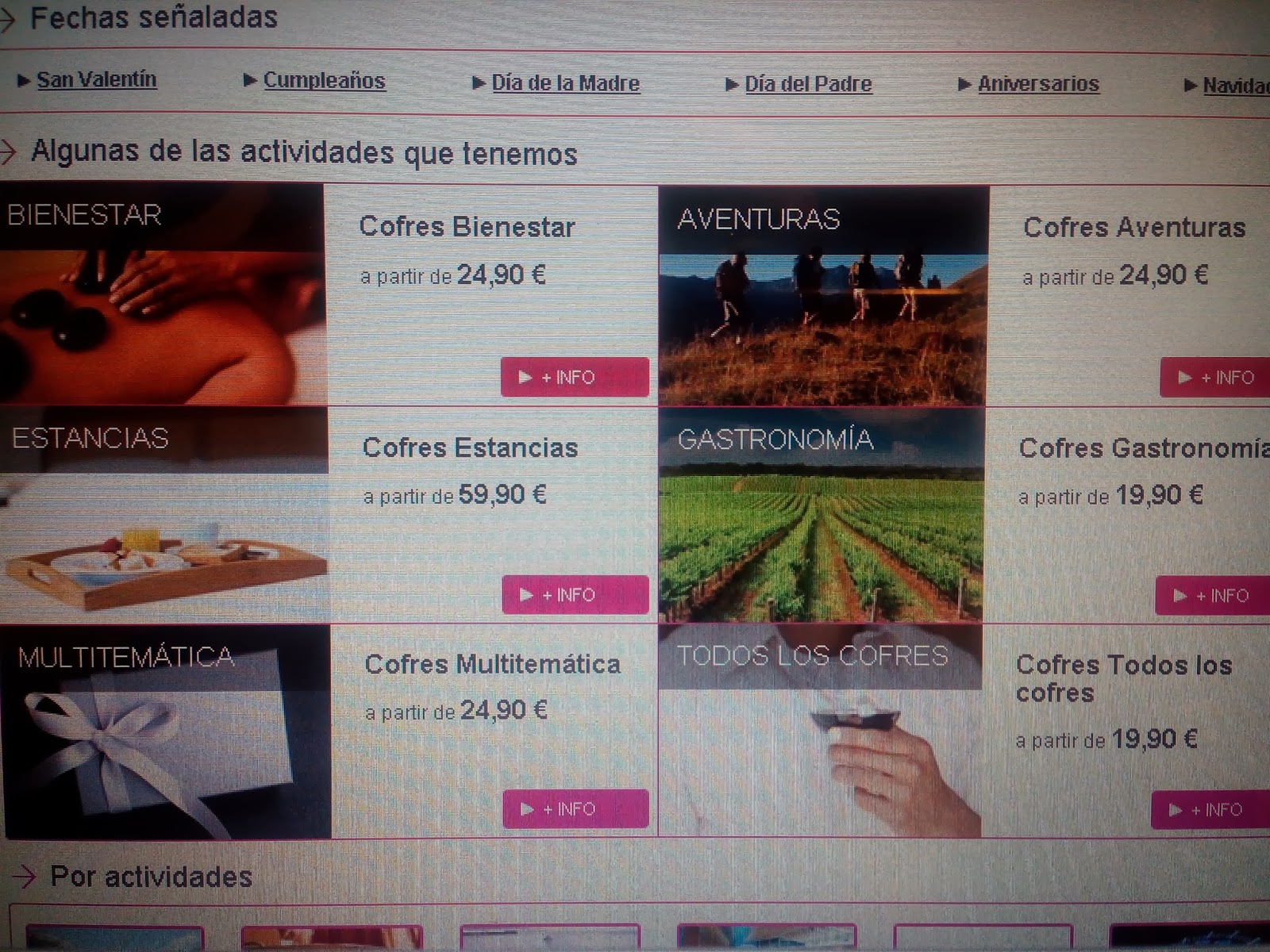Tap + INFO for Cofres Multitemática

point(575,809)
